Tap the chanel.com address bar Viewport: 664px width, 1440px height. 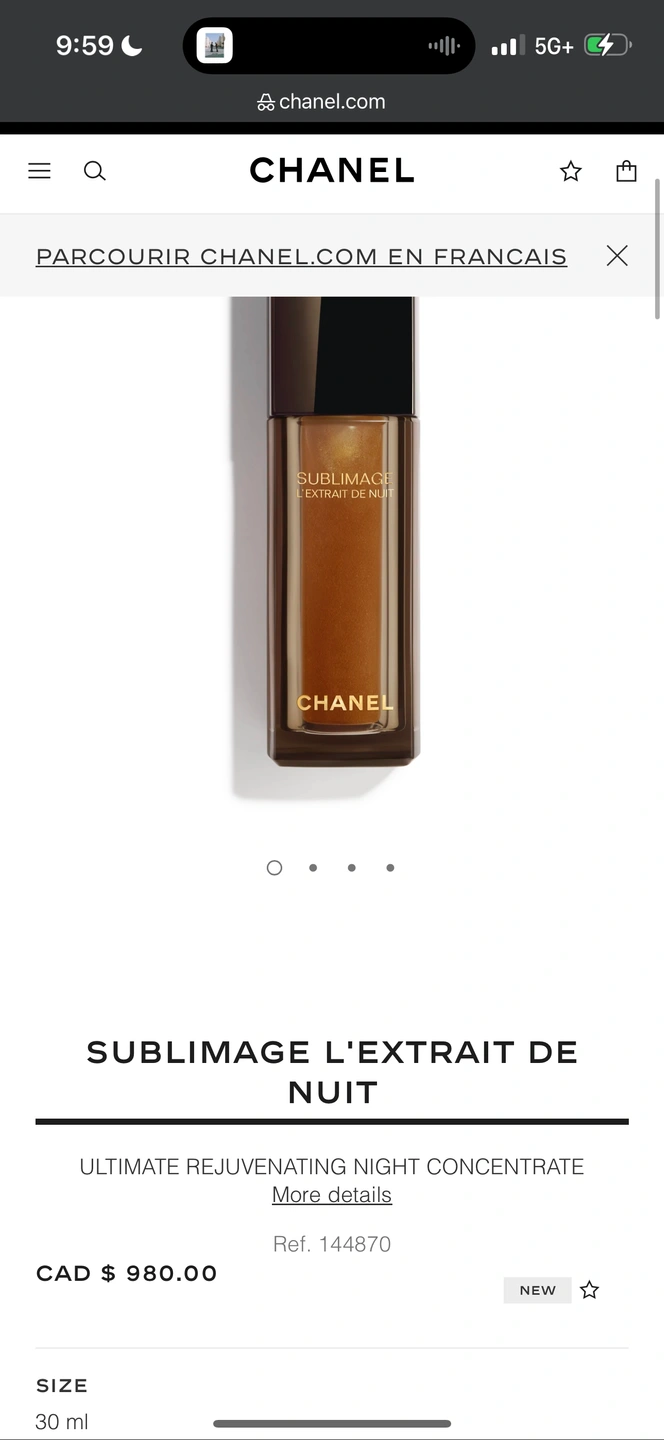click(321, 102)
